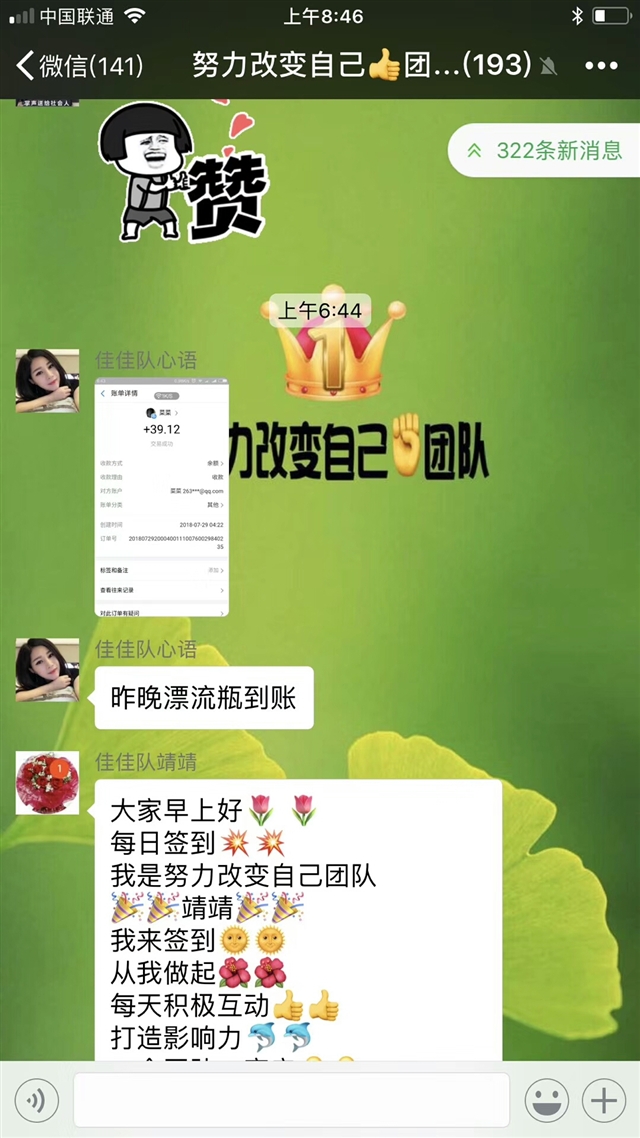Image resolution: width=640 pixels, height=1138 pixels.
Task: Focus the message text field
Action: tap(291, 1100)
